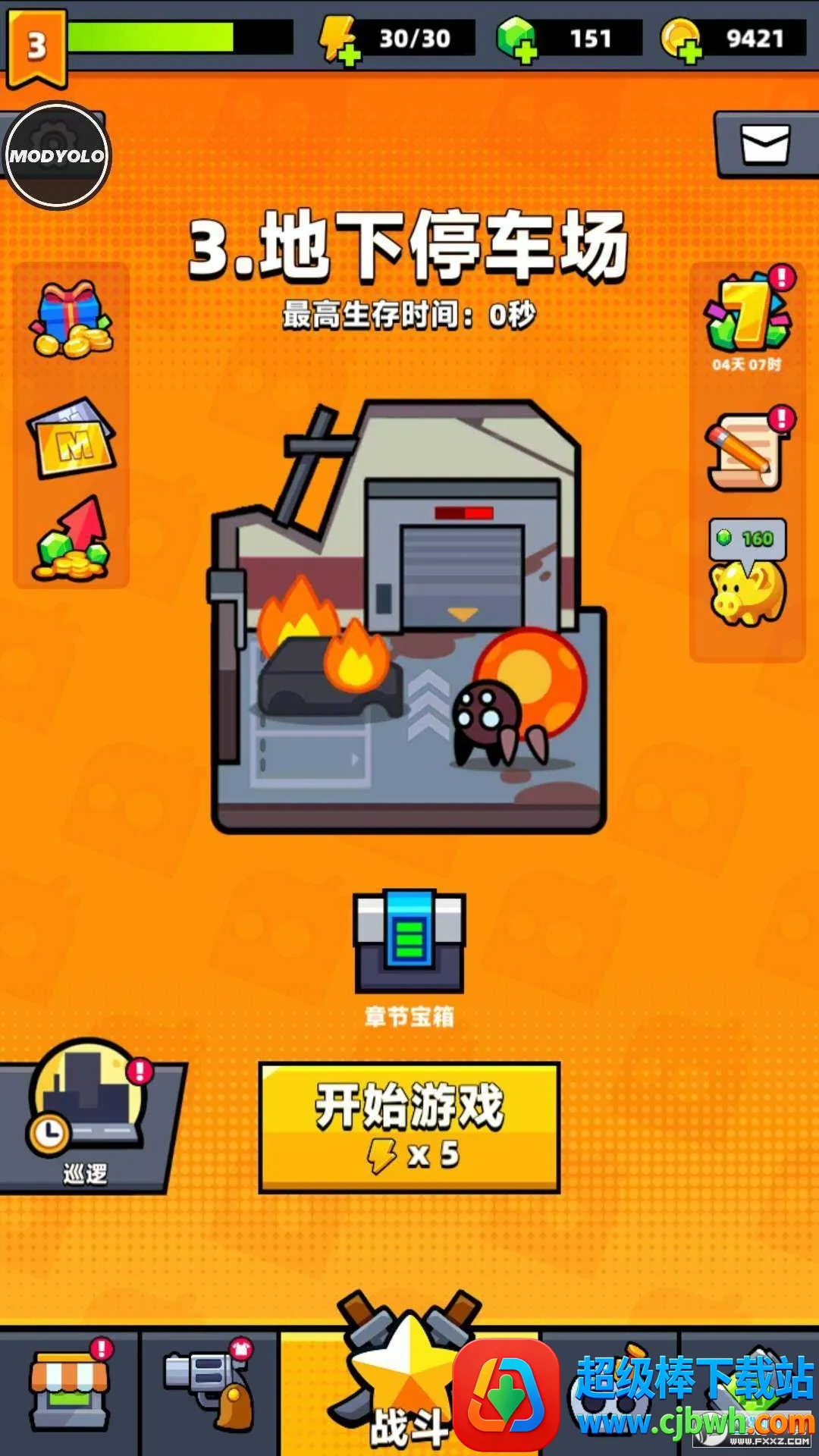
Task: Tap the level 3 player badge
Action: coord(36,47)
